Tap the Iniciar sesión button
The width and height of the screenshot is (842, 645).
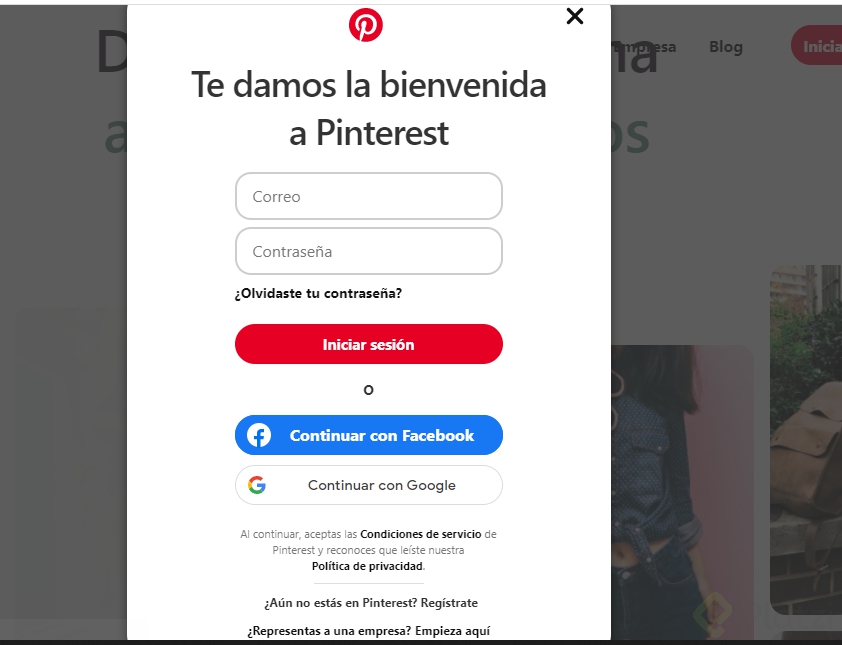click(368, 344)
